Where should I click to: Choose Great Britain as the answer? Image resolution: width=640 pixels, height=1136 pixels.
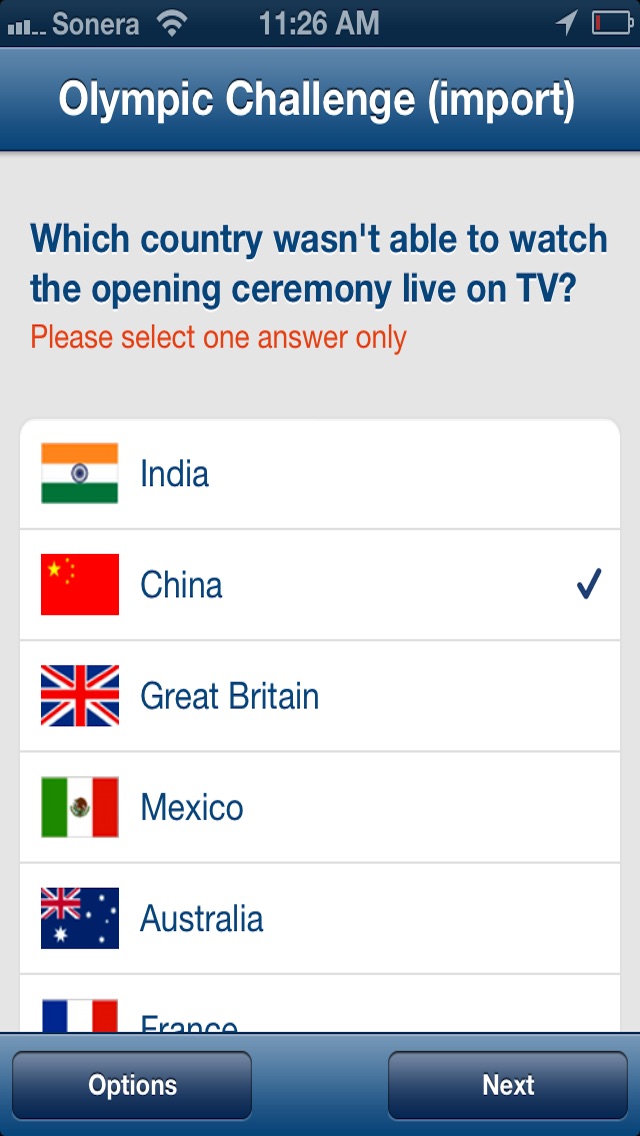320,696
